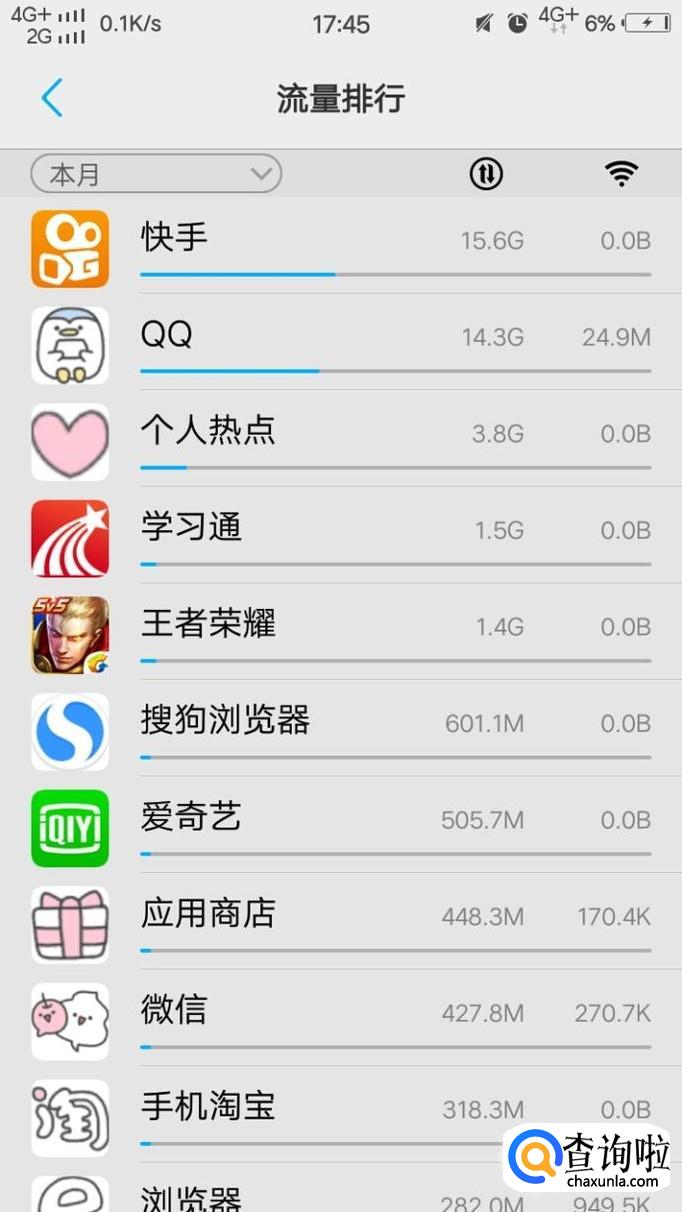Open the QQ data usage row
Viewport: 682px width, 1212px height.
pos(340,342)
